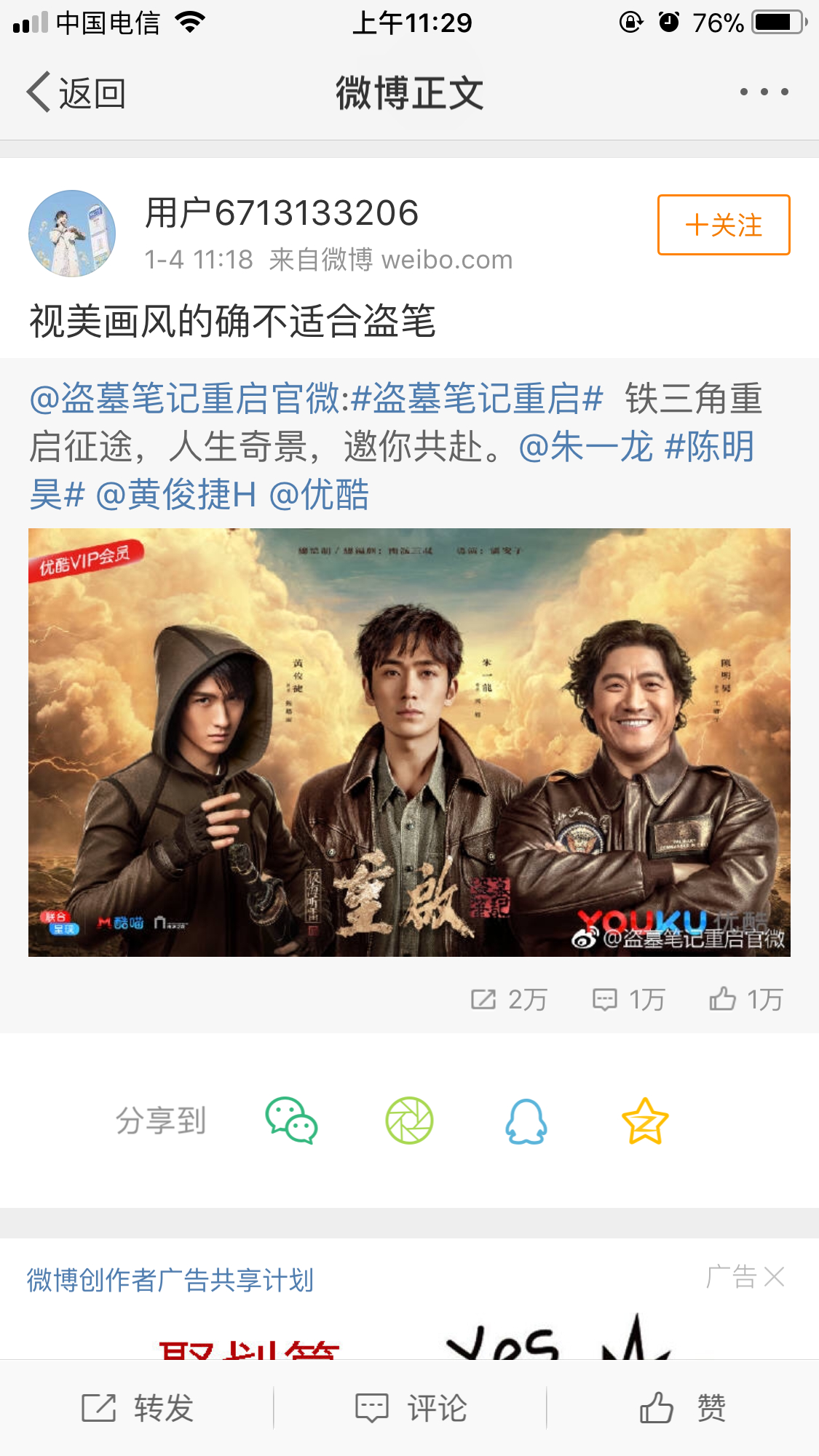Open the profile avatar of 用户6713133206

click(x=72, y=234)
